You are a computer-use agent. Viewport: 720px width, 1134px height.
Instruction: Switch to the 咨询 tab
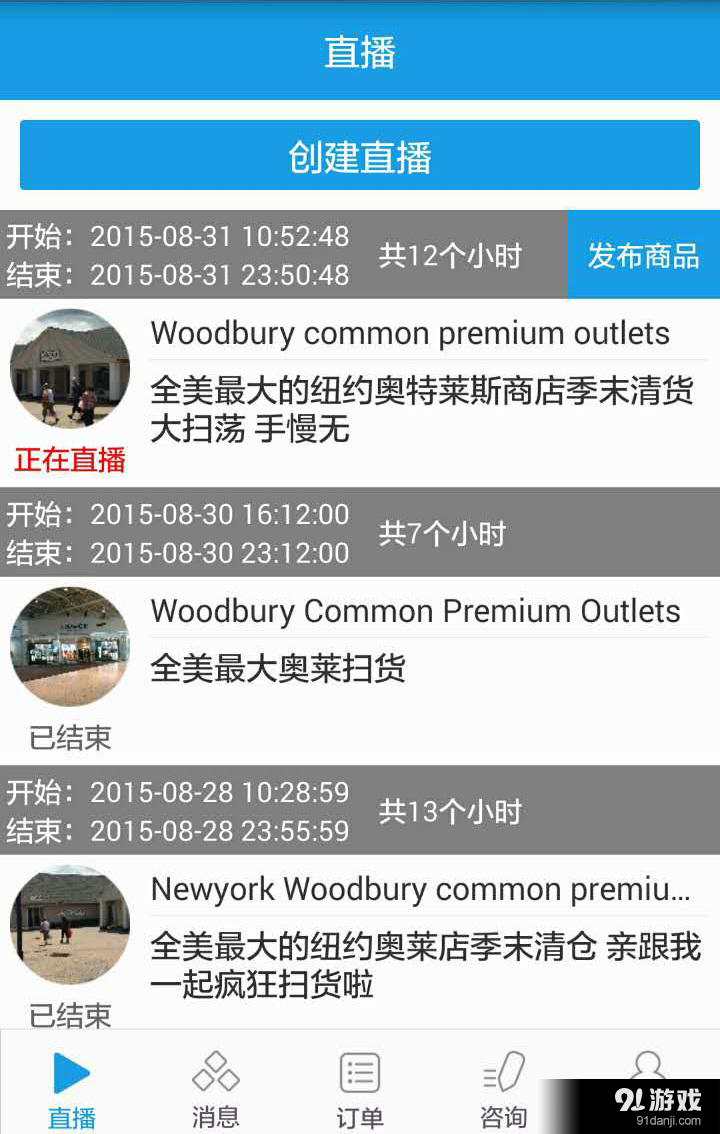tap(503, 1090)
